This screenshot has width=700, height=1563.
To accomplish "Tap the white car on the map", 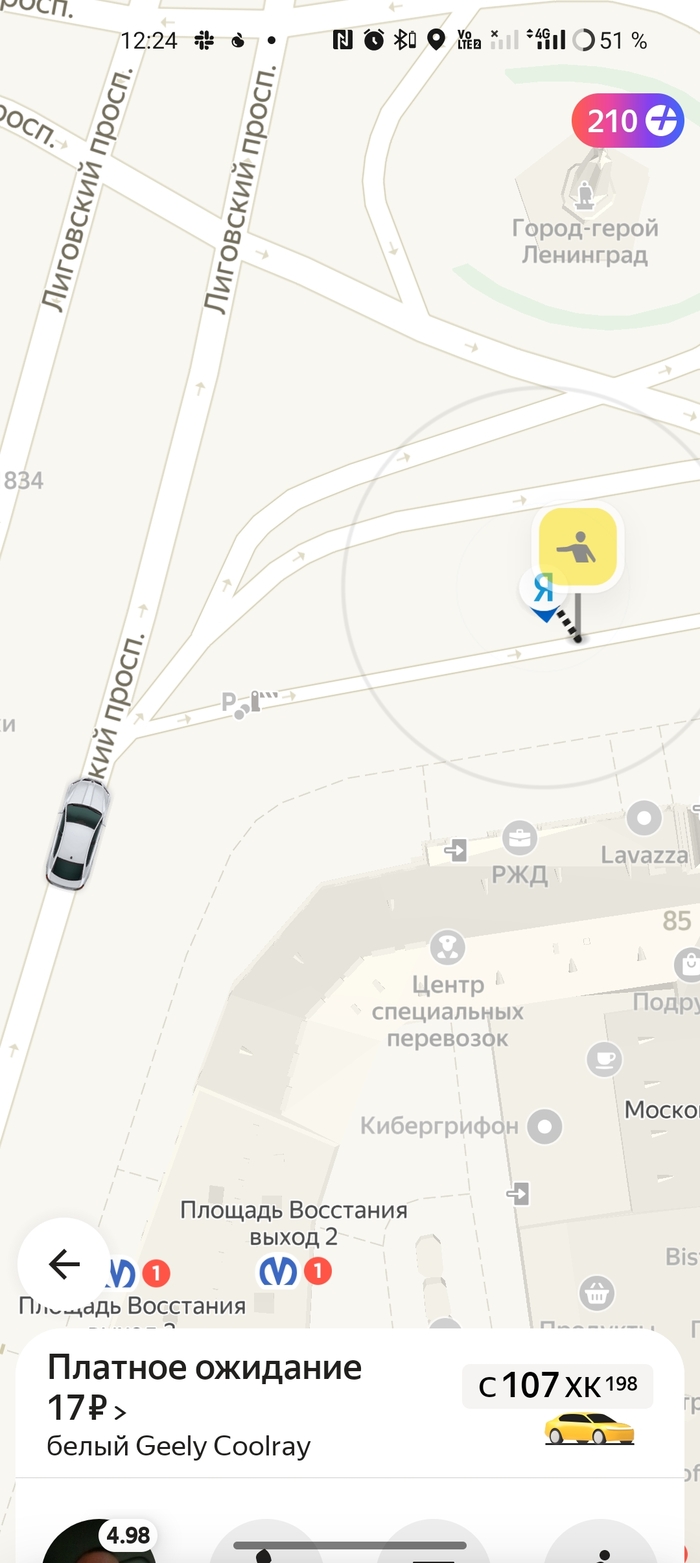I will tap(78, 833).
